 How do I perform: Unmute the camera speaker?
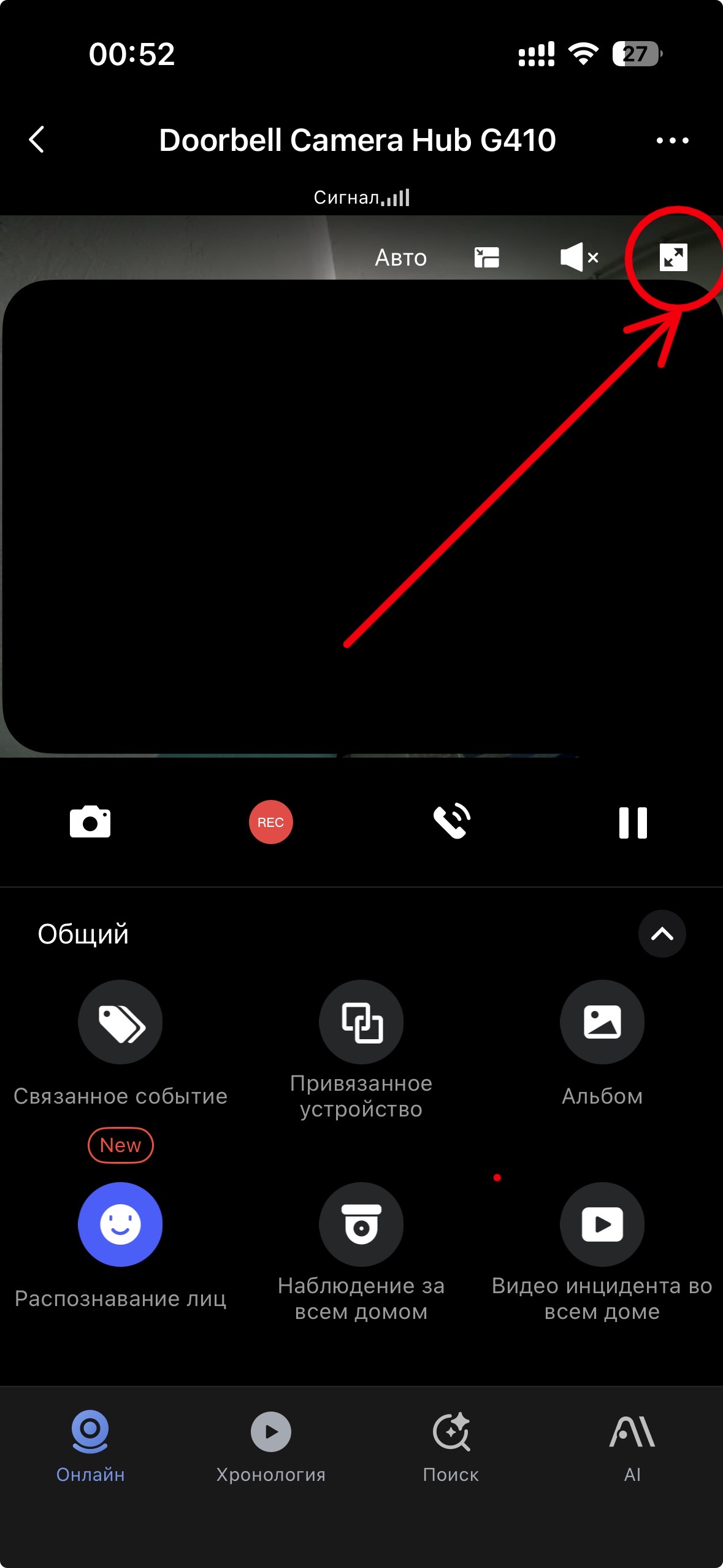[578, 258]
